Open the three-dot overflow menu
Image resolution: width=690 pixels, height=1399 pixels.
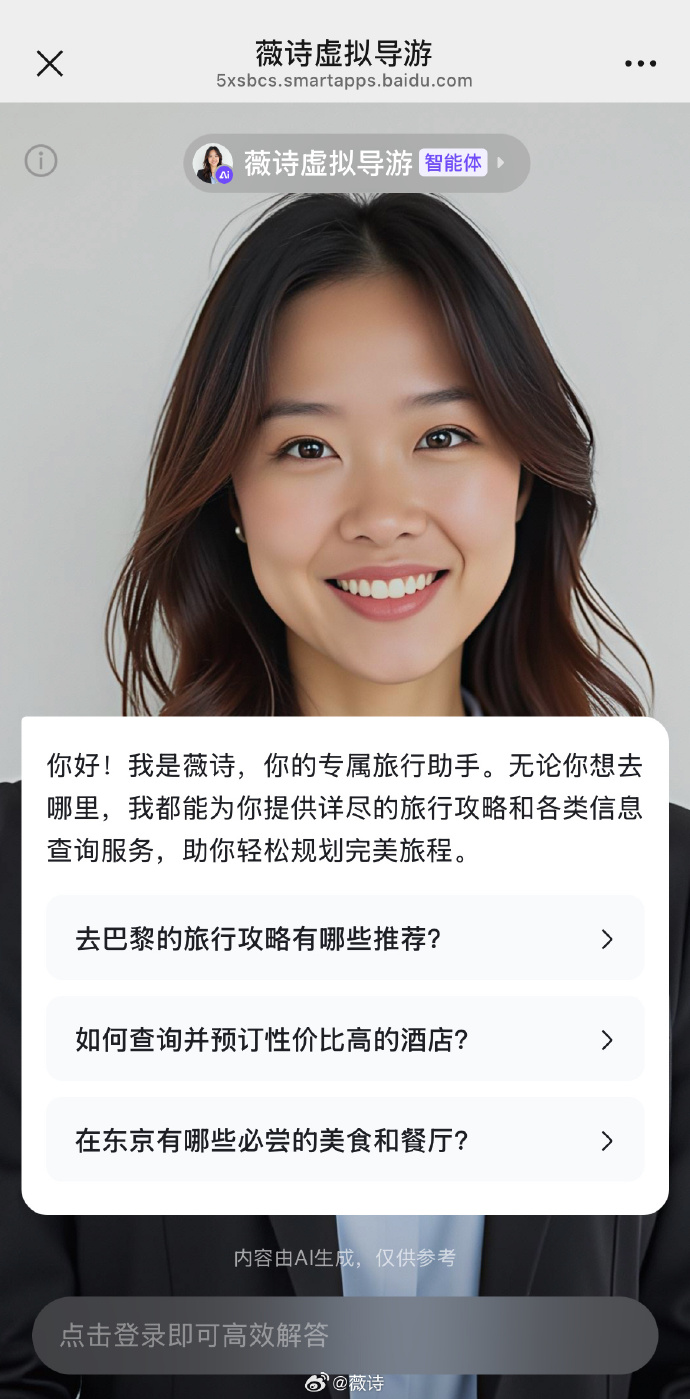click(x=640, y=63)
